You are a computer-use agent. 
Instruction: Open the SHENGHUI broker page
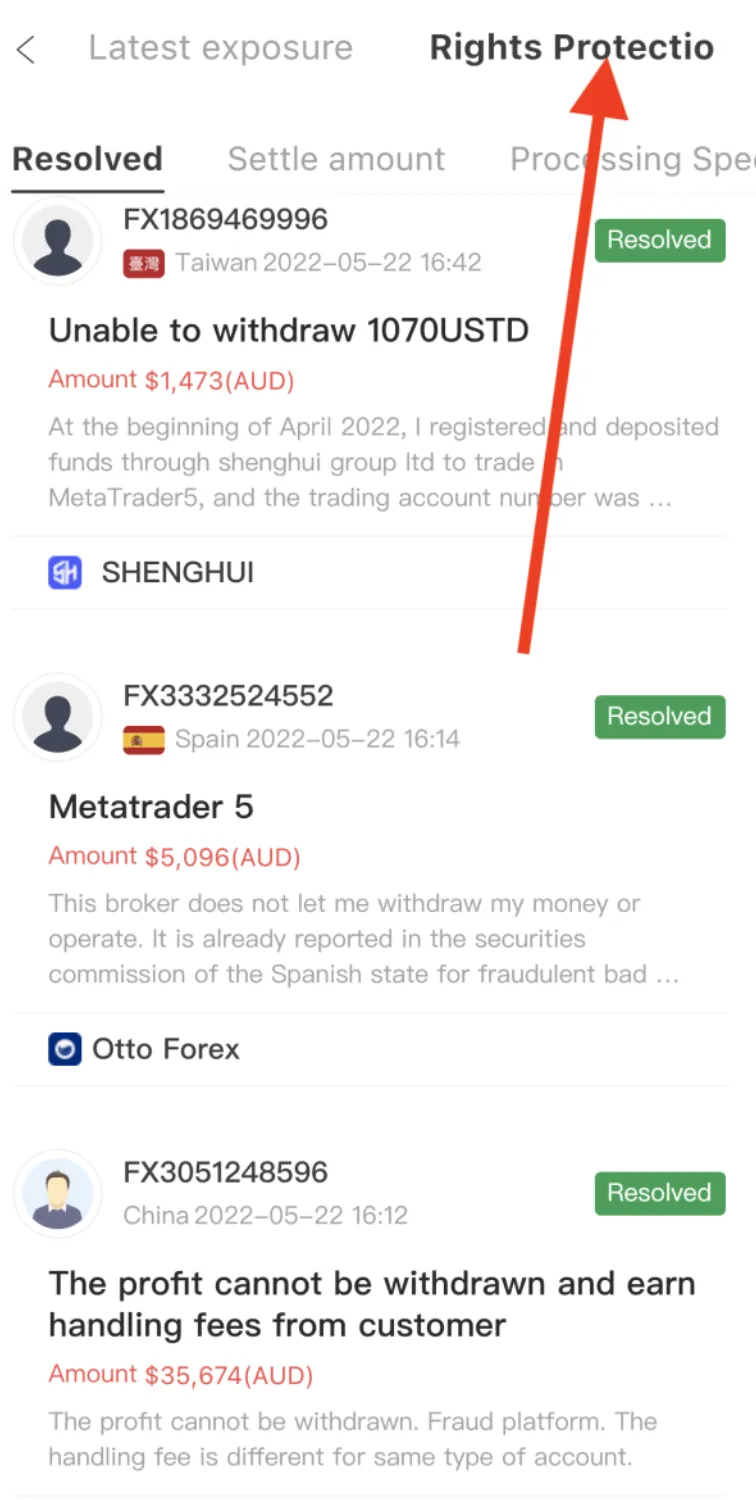[151, 573]
